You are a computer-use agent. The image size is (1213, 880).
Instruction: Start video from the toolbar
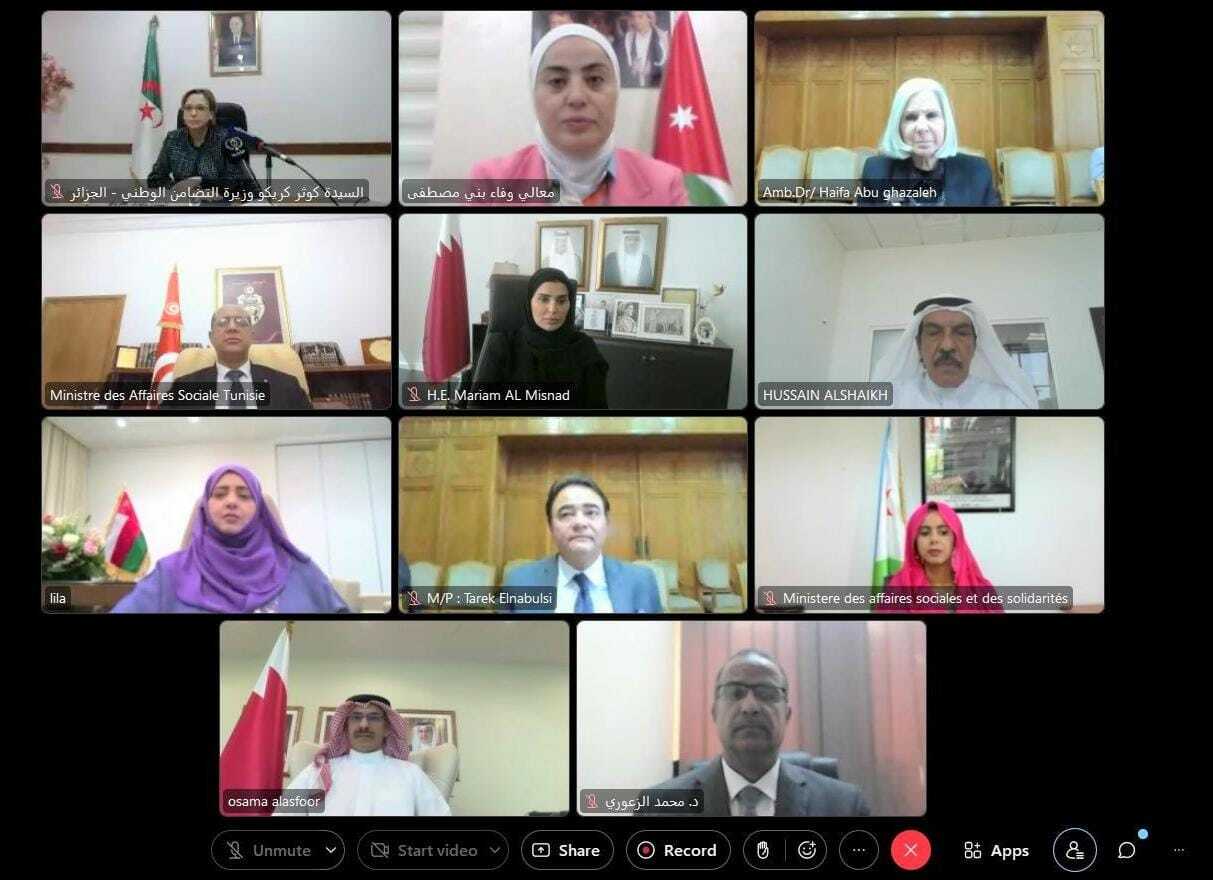(424, 850)
